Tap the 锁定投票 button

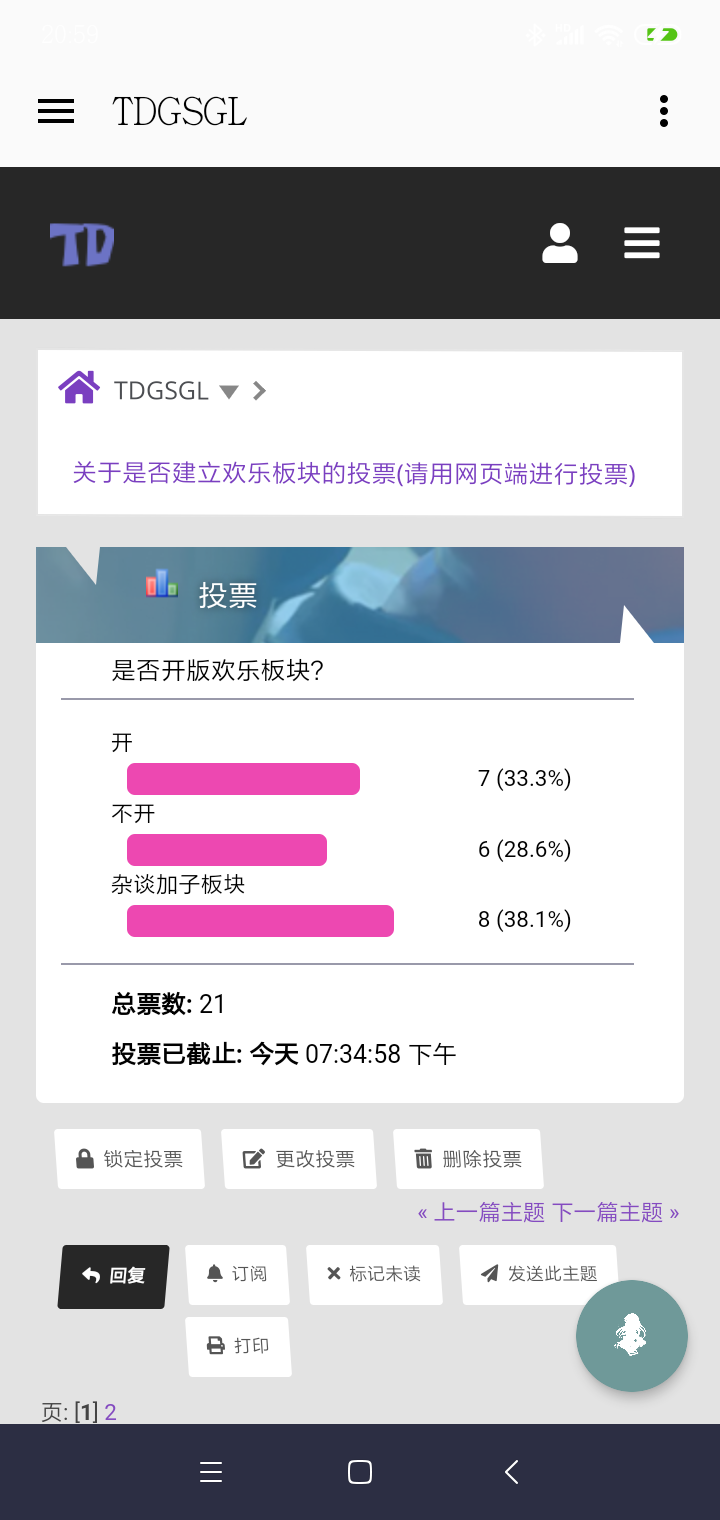click(130, 1159)
